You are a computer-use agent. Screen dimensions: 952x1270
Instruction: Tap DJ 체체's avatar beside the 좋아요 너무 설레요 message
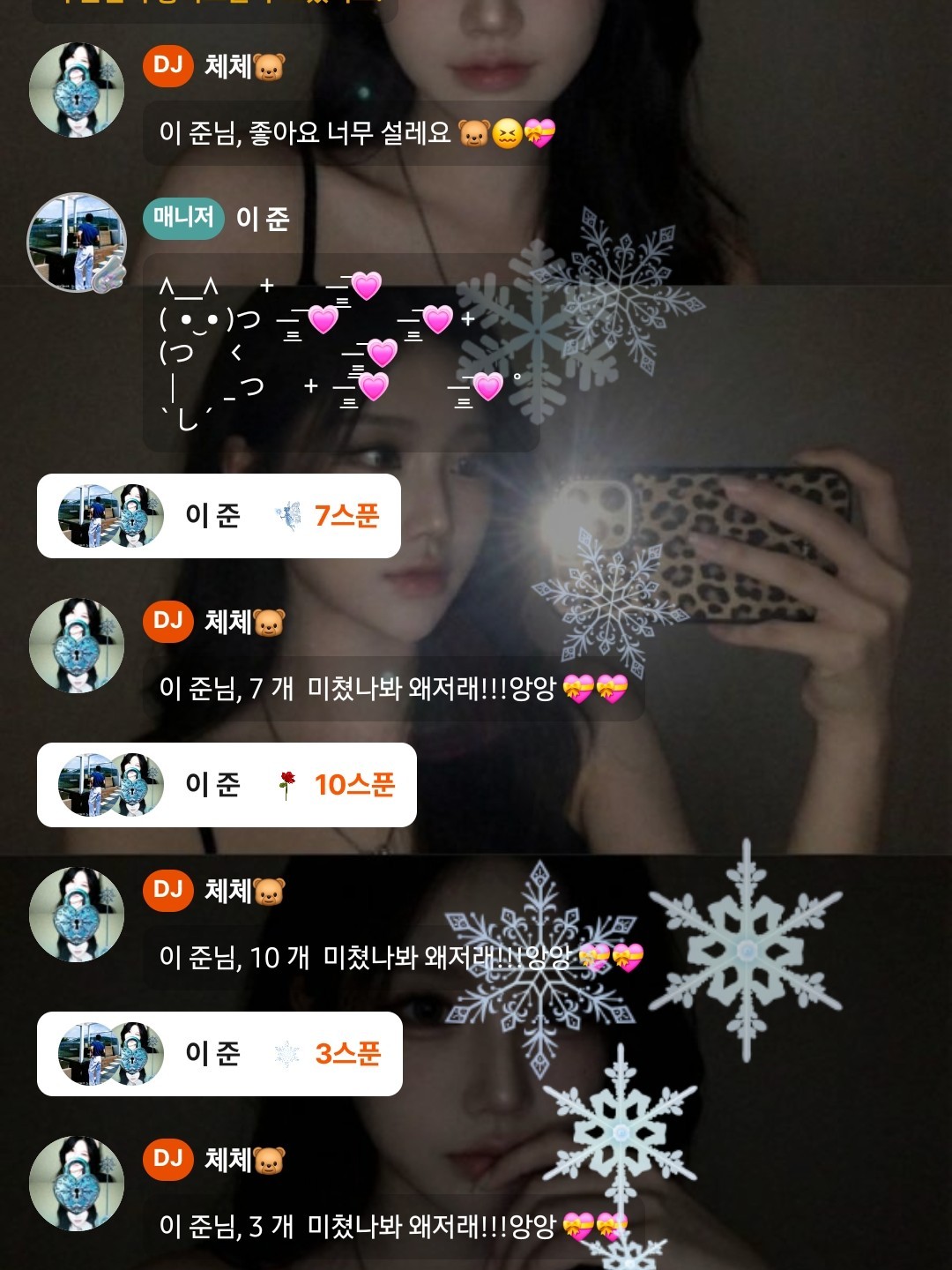pos(77,90)
